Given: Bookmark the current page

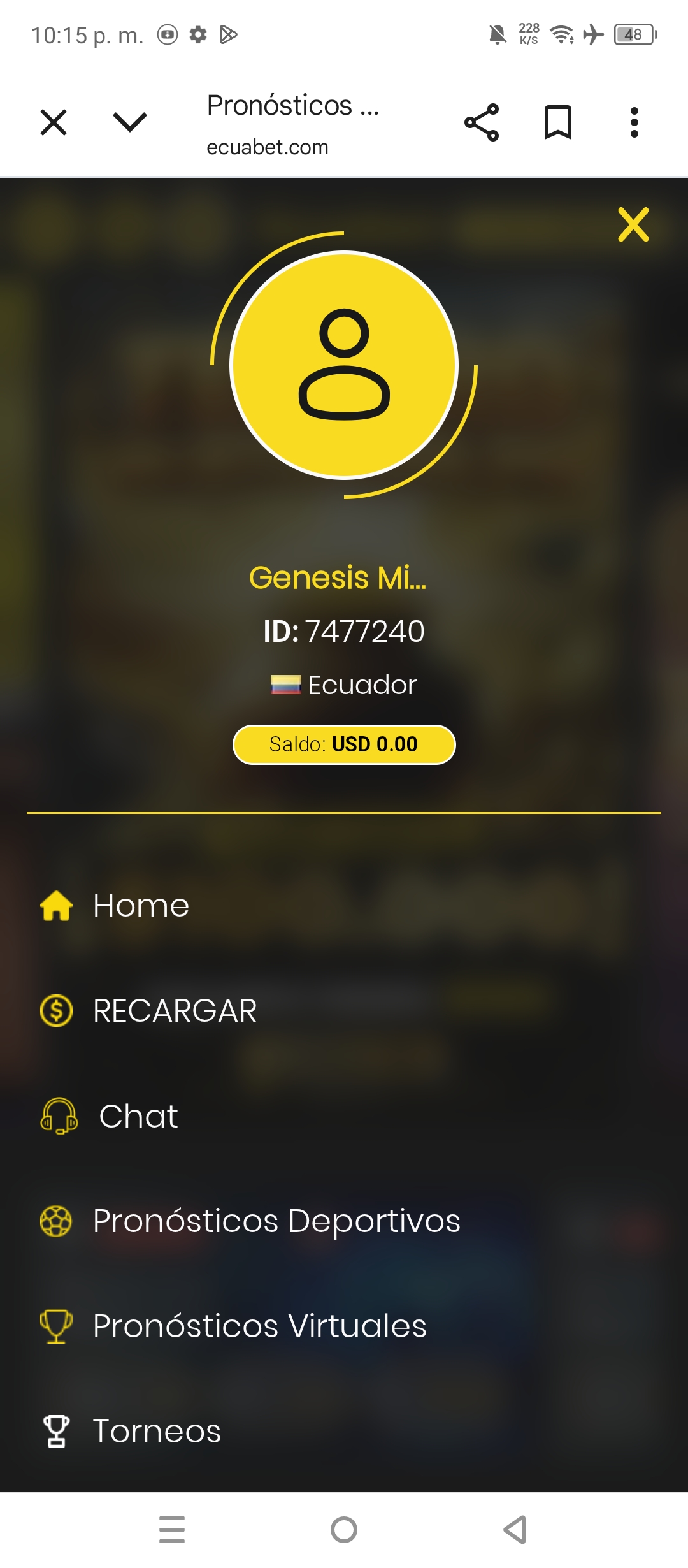Looking at the screenshot, I should pyautogui.click(x=558, y=122).
